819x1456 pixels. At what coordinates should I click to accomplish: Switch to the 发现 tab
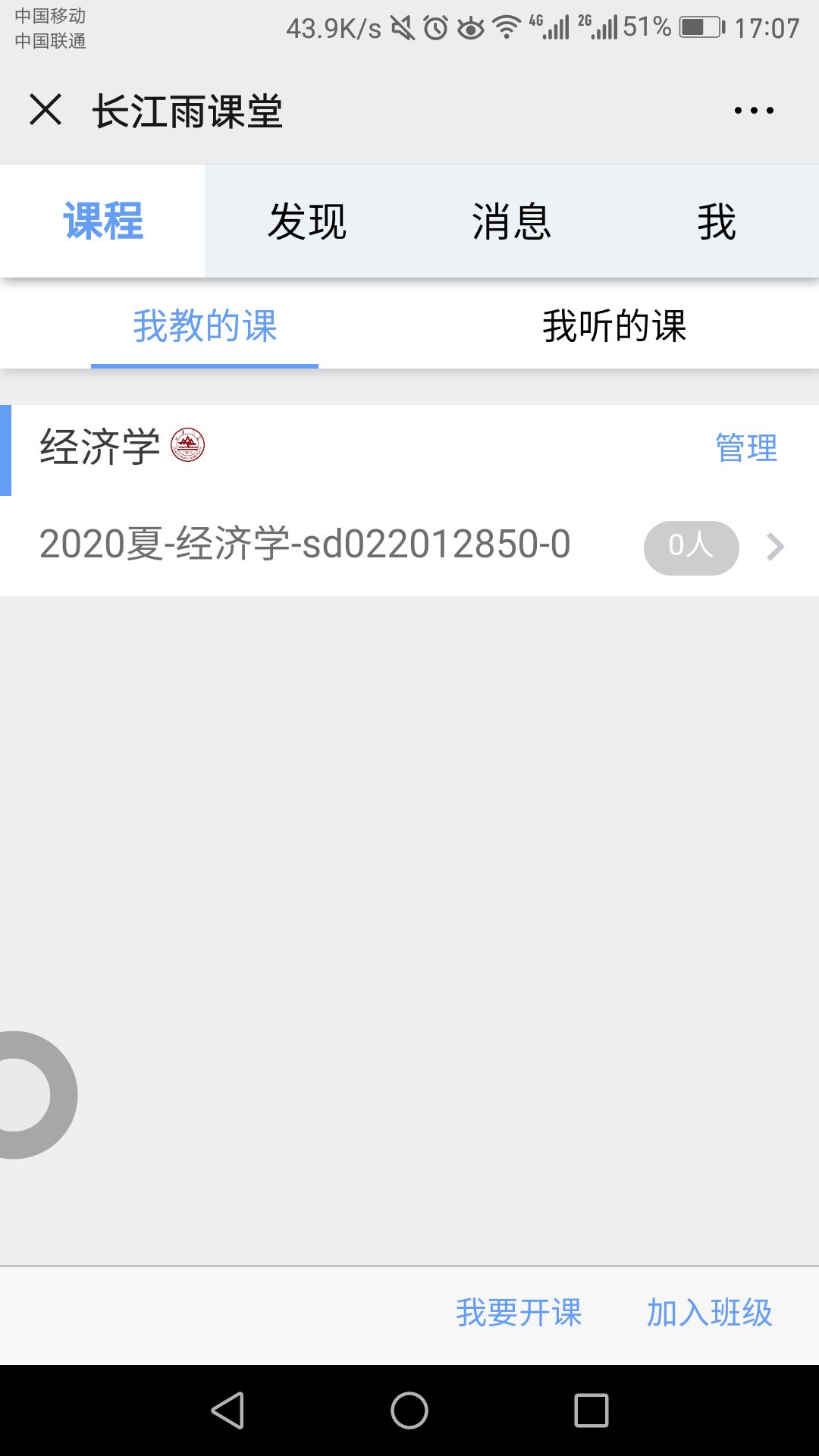pos(307,221)
